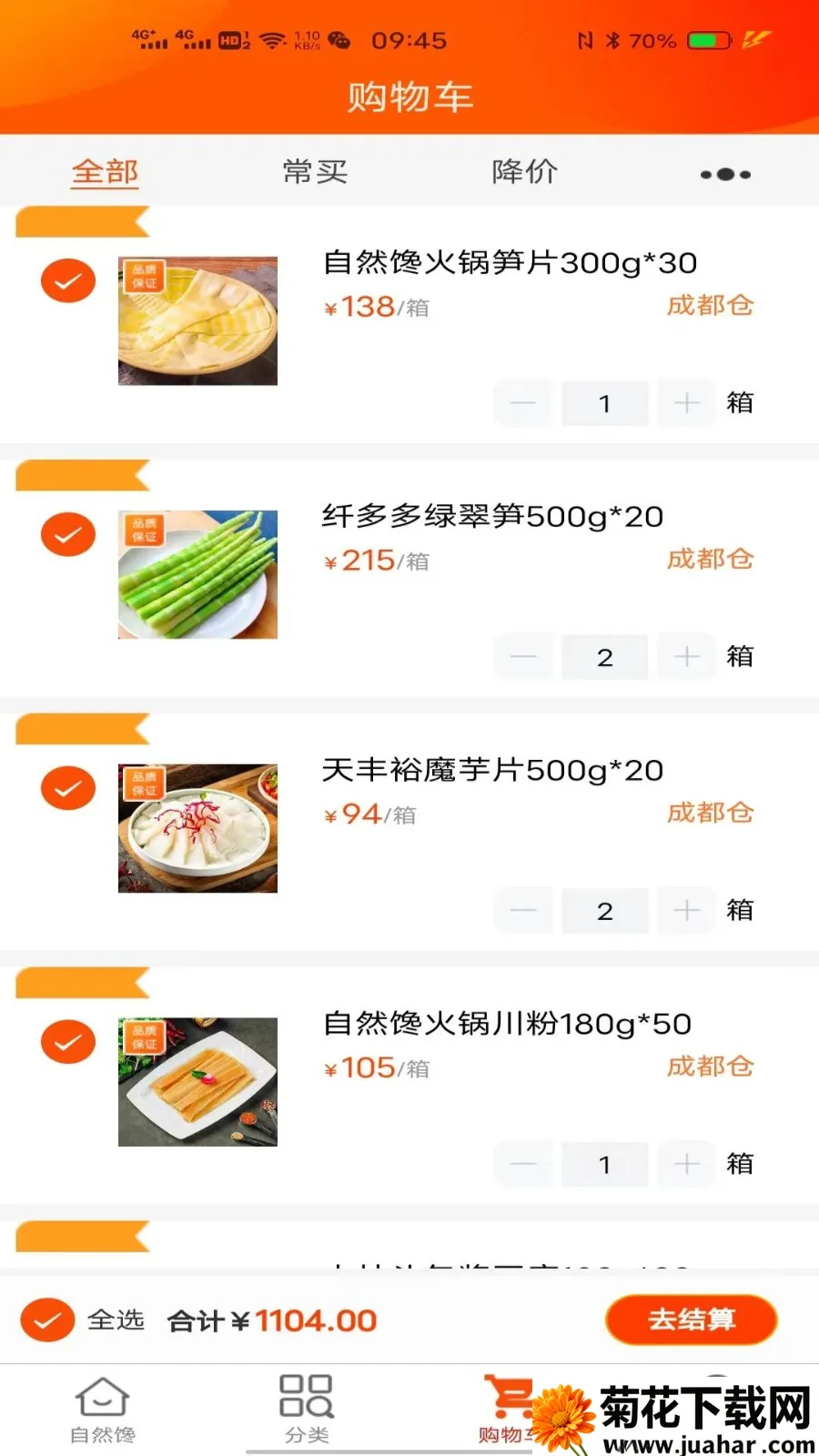Increase quantity of 自然馋火锅笋片300g*30
Image resolution: width=819 pixels, height=1456 pixels.
coord(687,403)
